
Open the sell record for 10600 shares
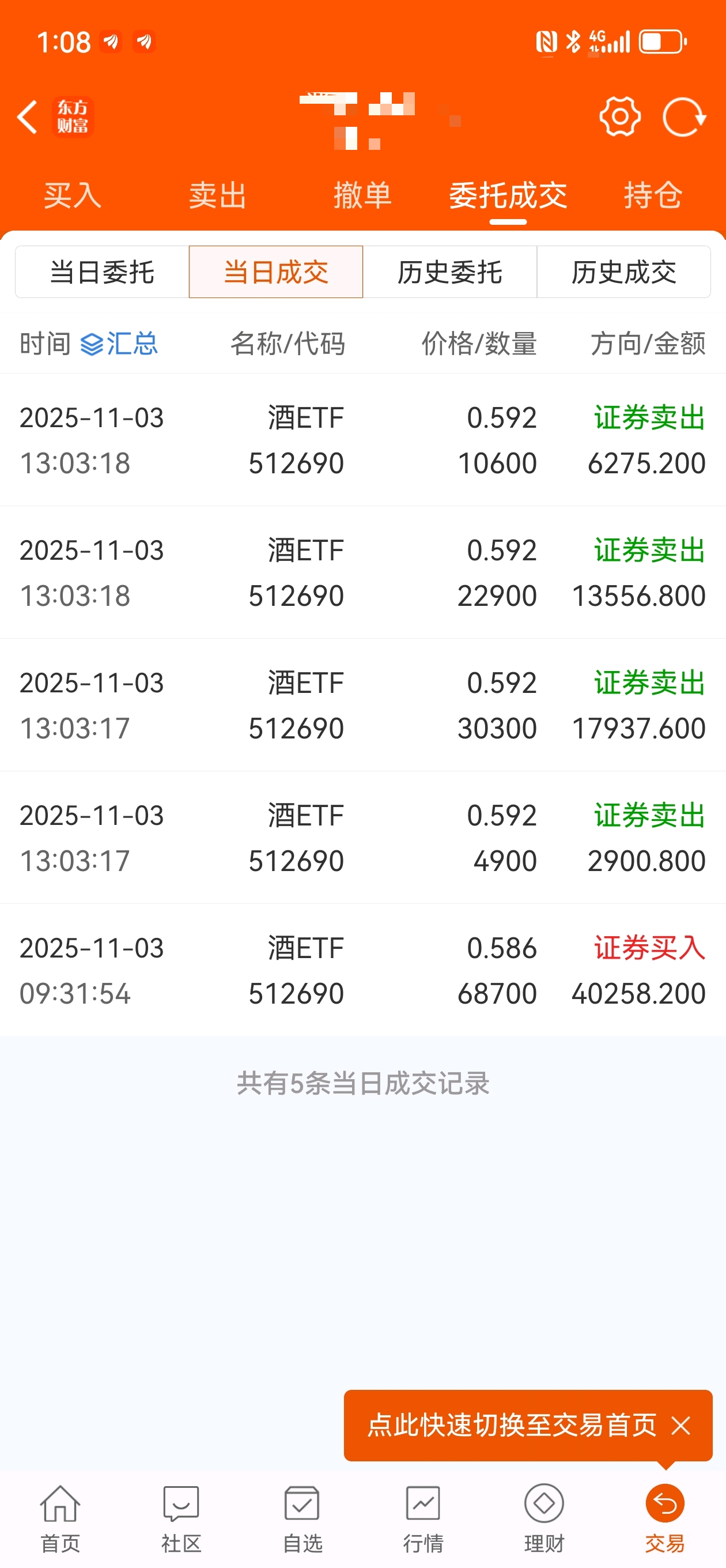pos(362,440)
